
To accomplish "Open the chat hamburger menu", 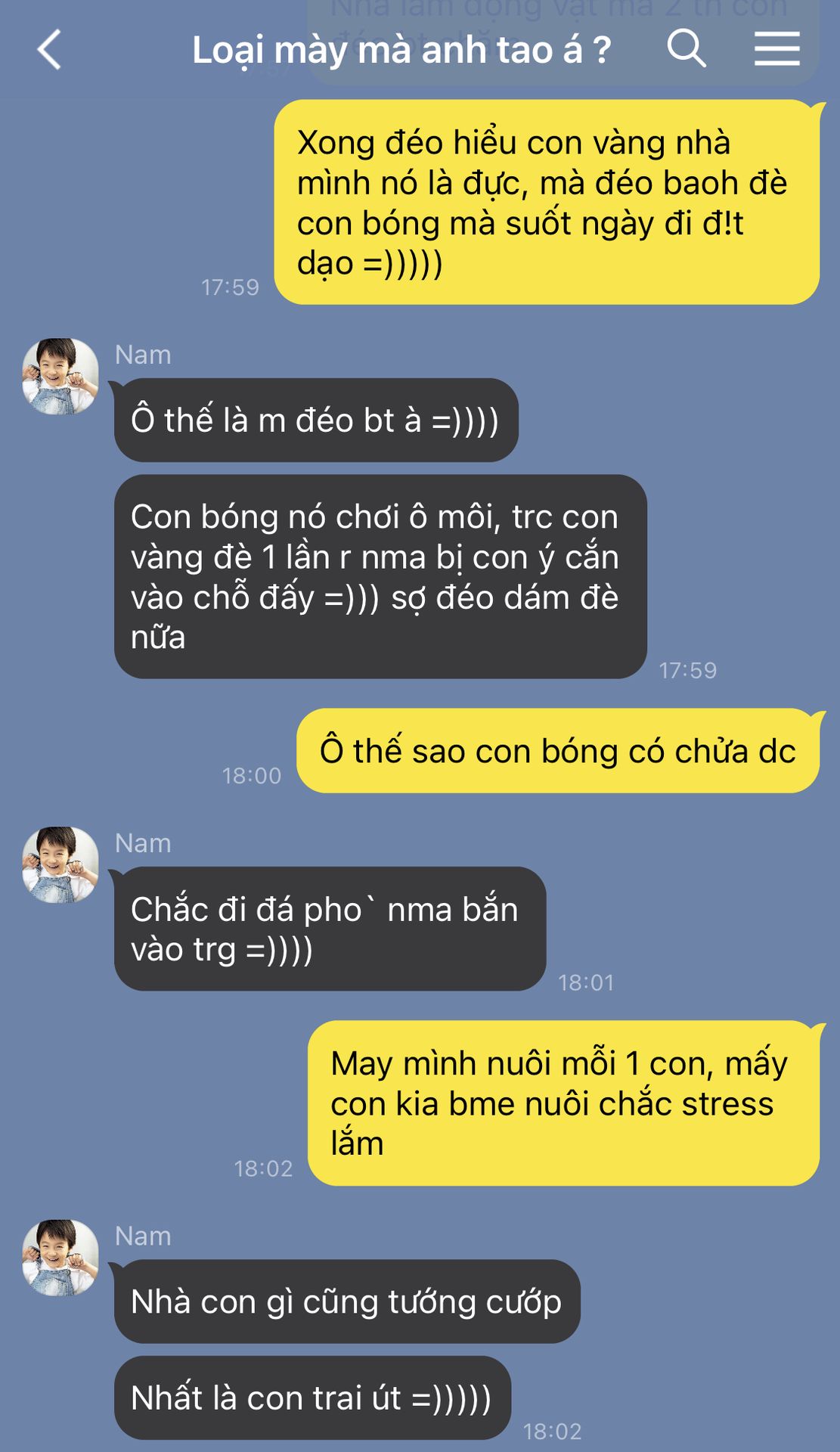I will click(776, 49).
